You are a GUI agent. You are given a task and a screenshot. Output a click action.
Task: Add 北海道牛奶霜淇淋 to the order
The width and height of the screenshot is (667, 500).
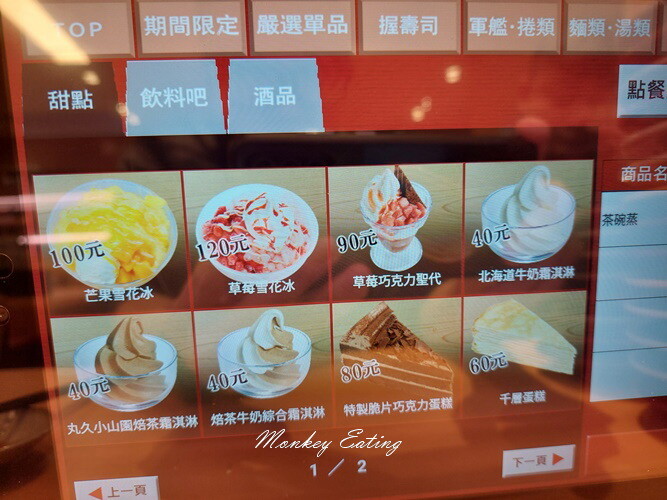(x=528, y=227)
